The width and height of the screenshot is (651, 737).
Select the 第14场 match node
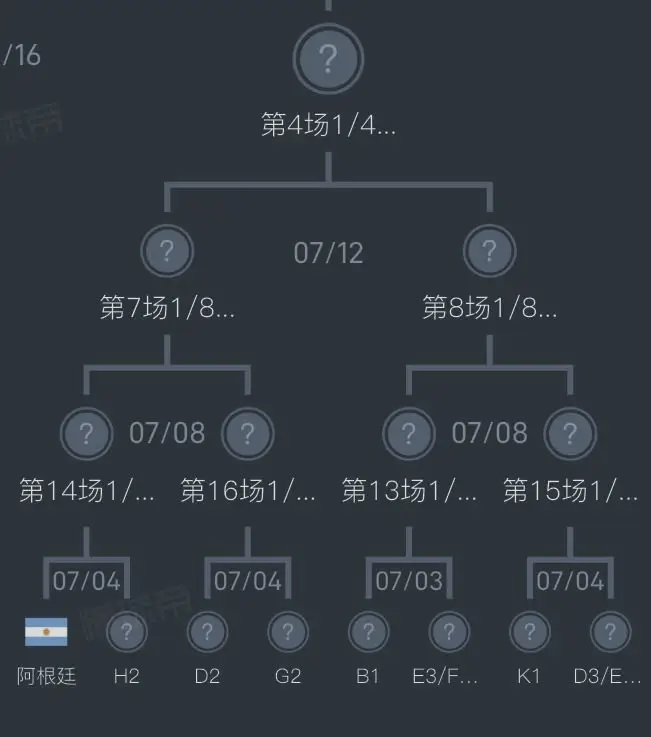86,433
